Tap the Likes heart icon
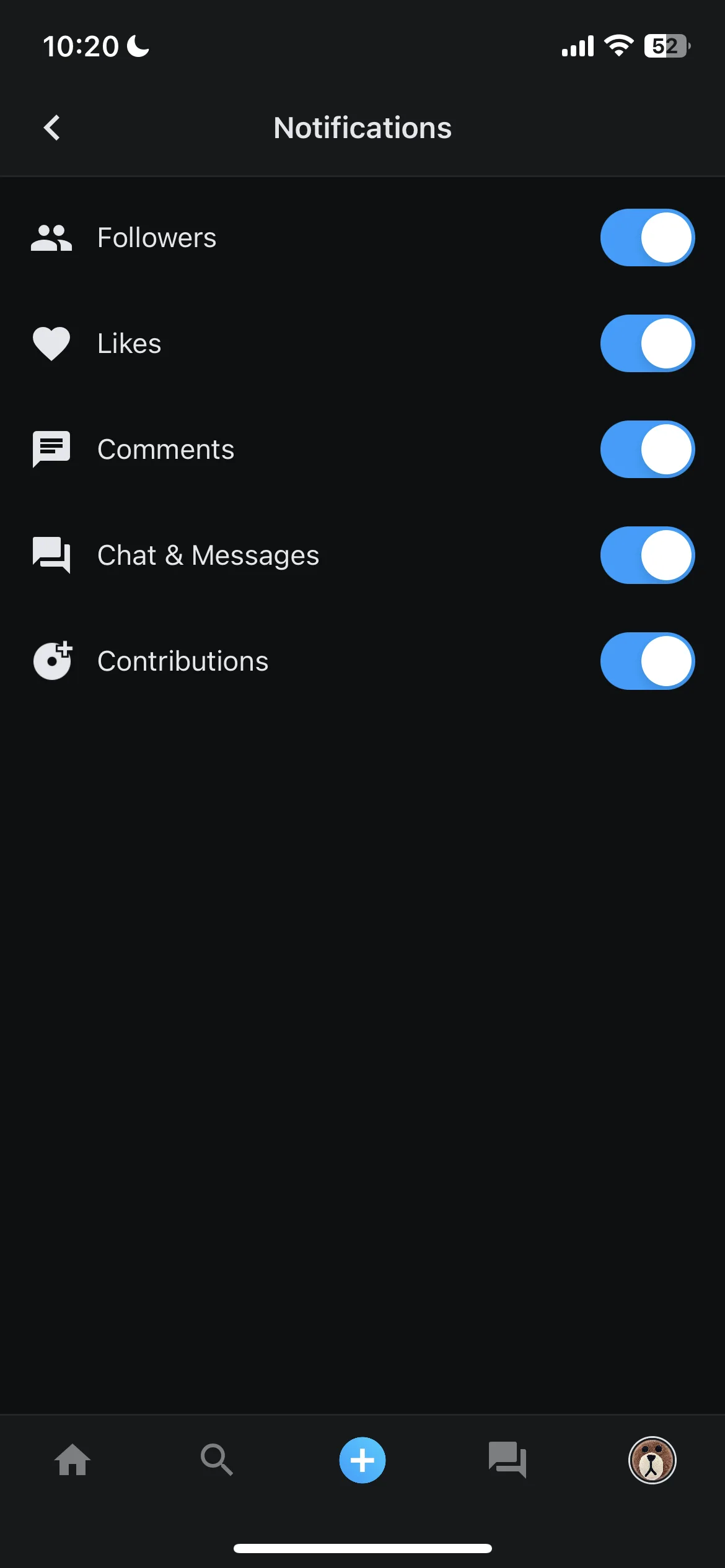Viewport: 725px width, 1568px height. 51,343
